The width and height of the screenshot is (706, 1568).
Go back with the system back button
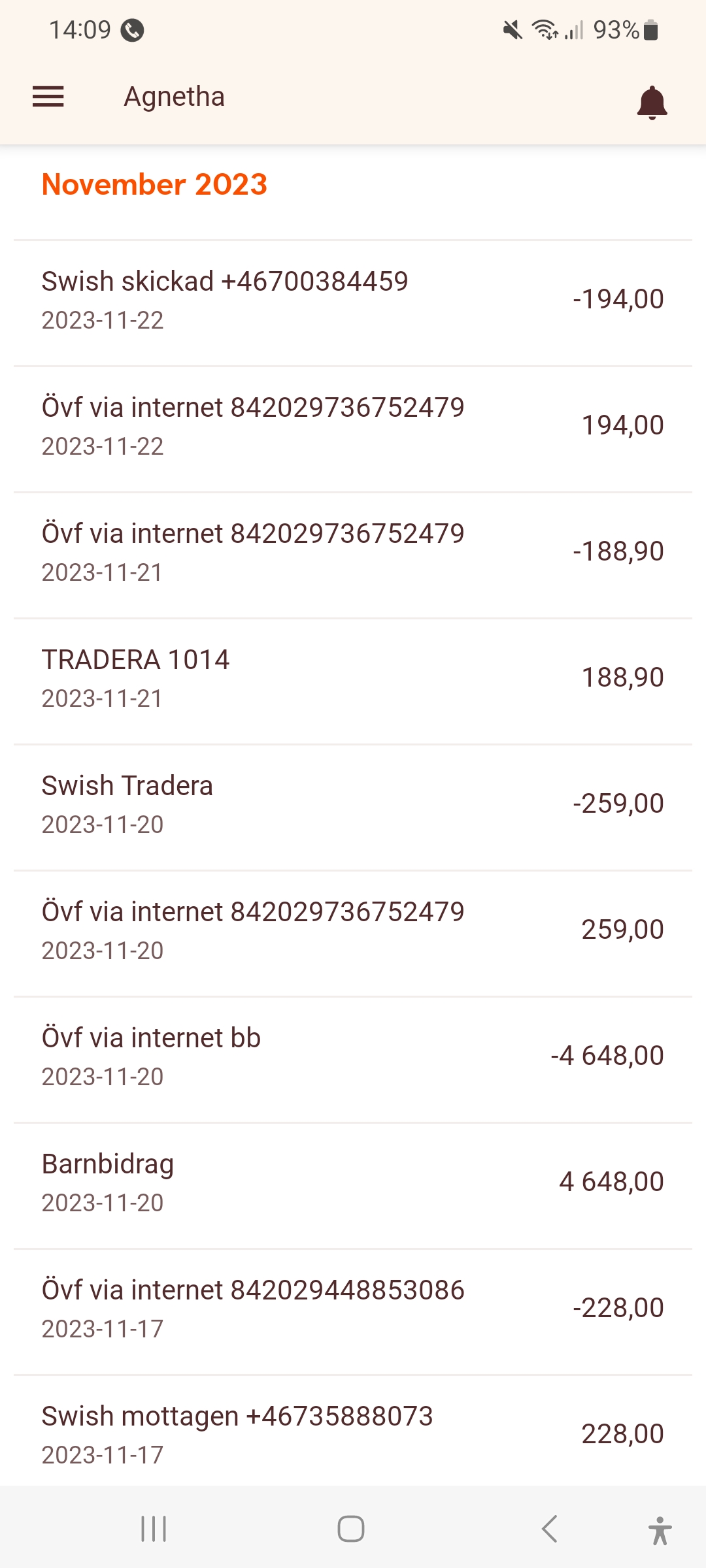[550, 1529]
